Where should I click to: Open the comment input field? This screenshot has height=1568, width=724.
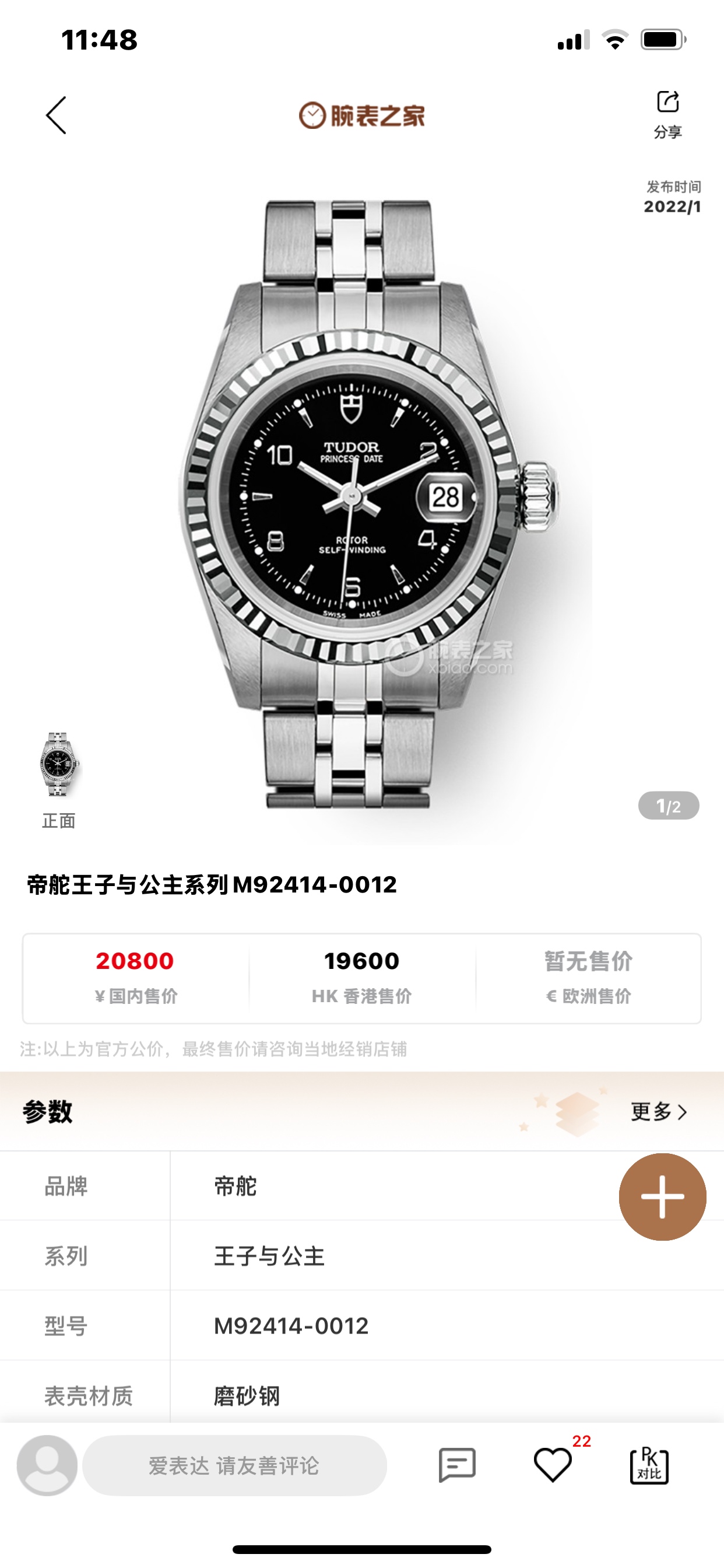234,1465
